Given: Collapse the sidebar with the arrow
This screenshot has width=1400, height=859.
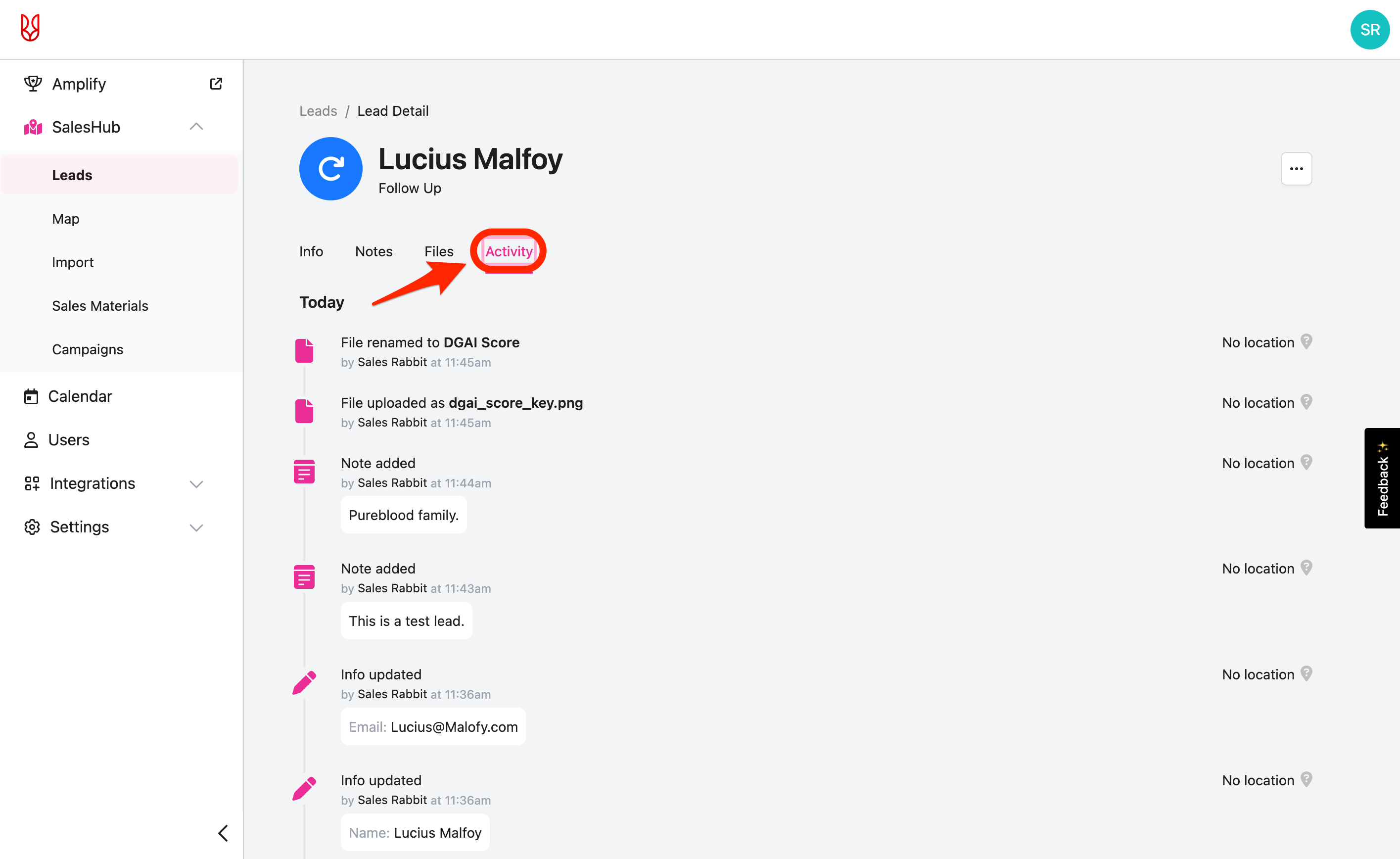Looking at the screenshot, I should [x=223, y=833].
